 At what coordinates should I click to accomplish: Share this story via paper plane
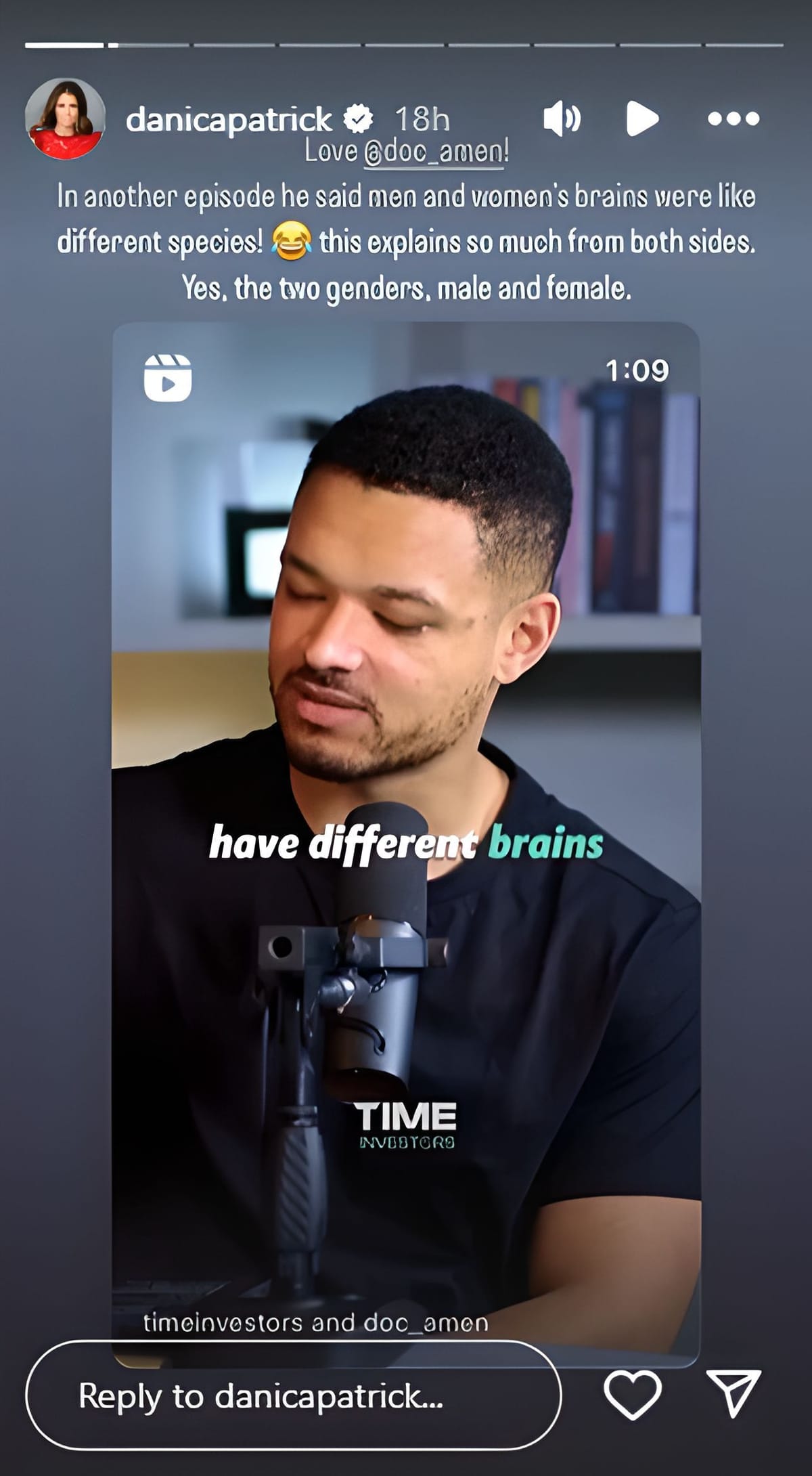tap(734, 1393)
